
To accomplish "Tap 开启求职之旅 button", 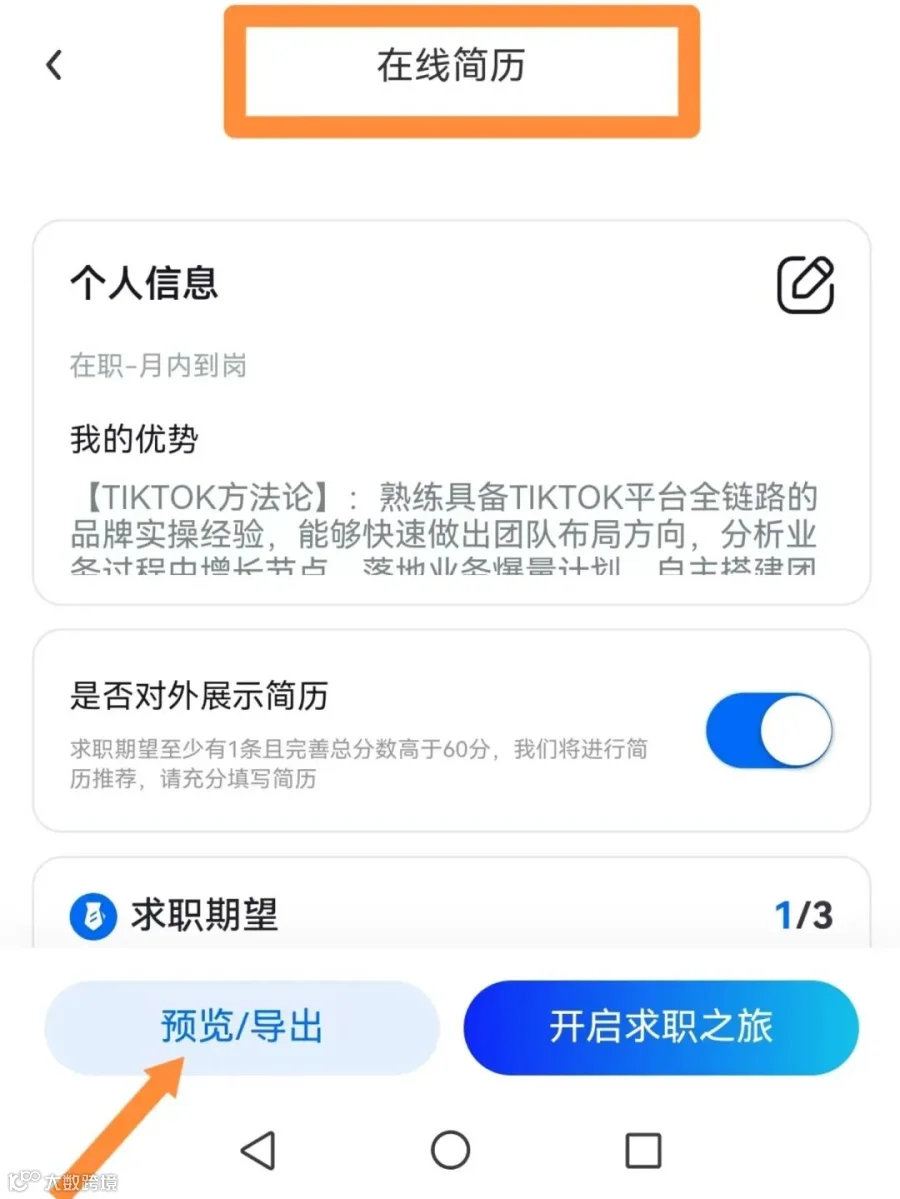I will click(x=661, y=1027).
